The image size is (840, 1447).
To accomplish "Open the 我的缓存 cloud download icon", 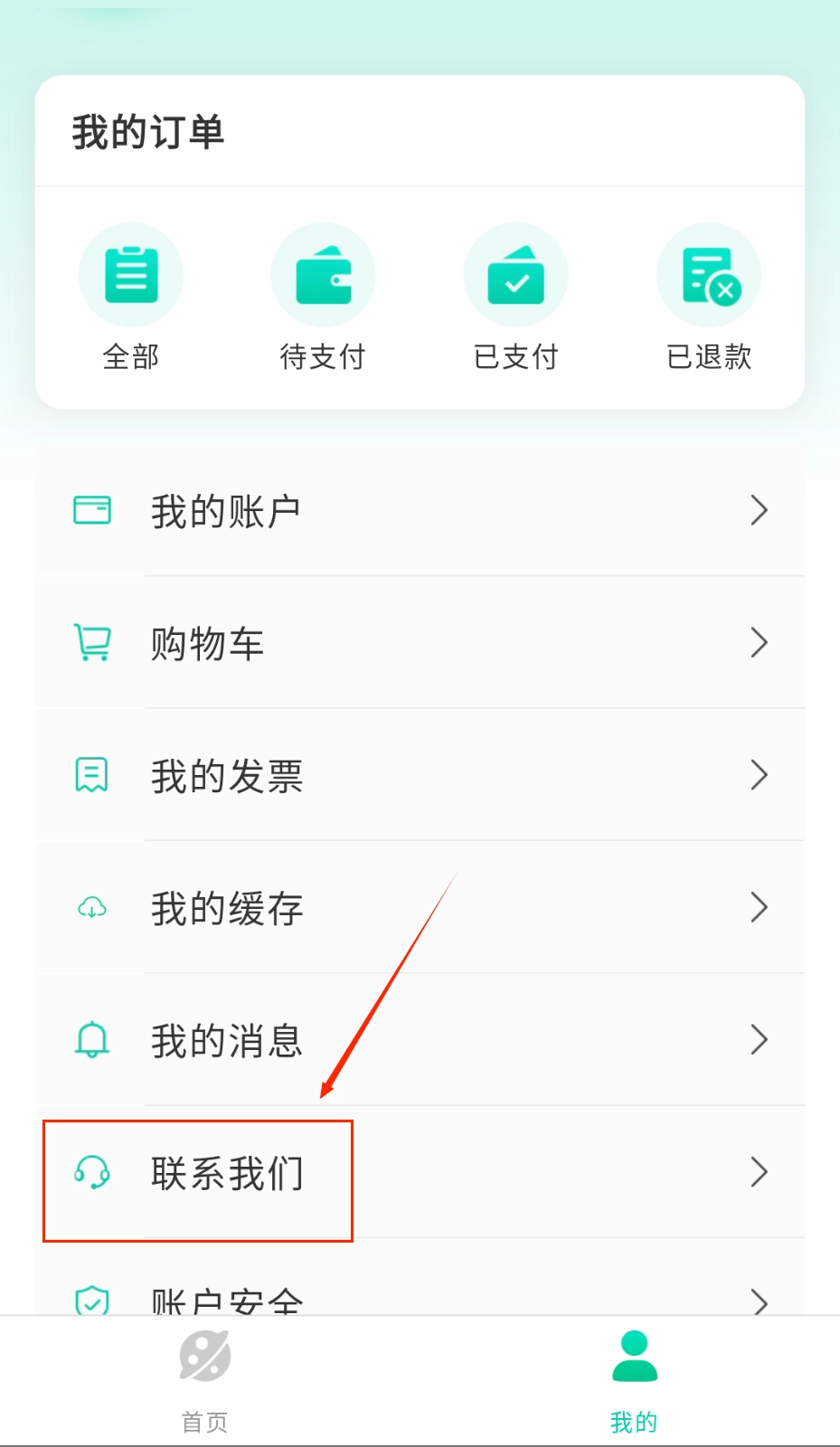I will coord(91,907).
